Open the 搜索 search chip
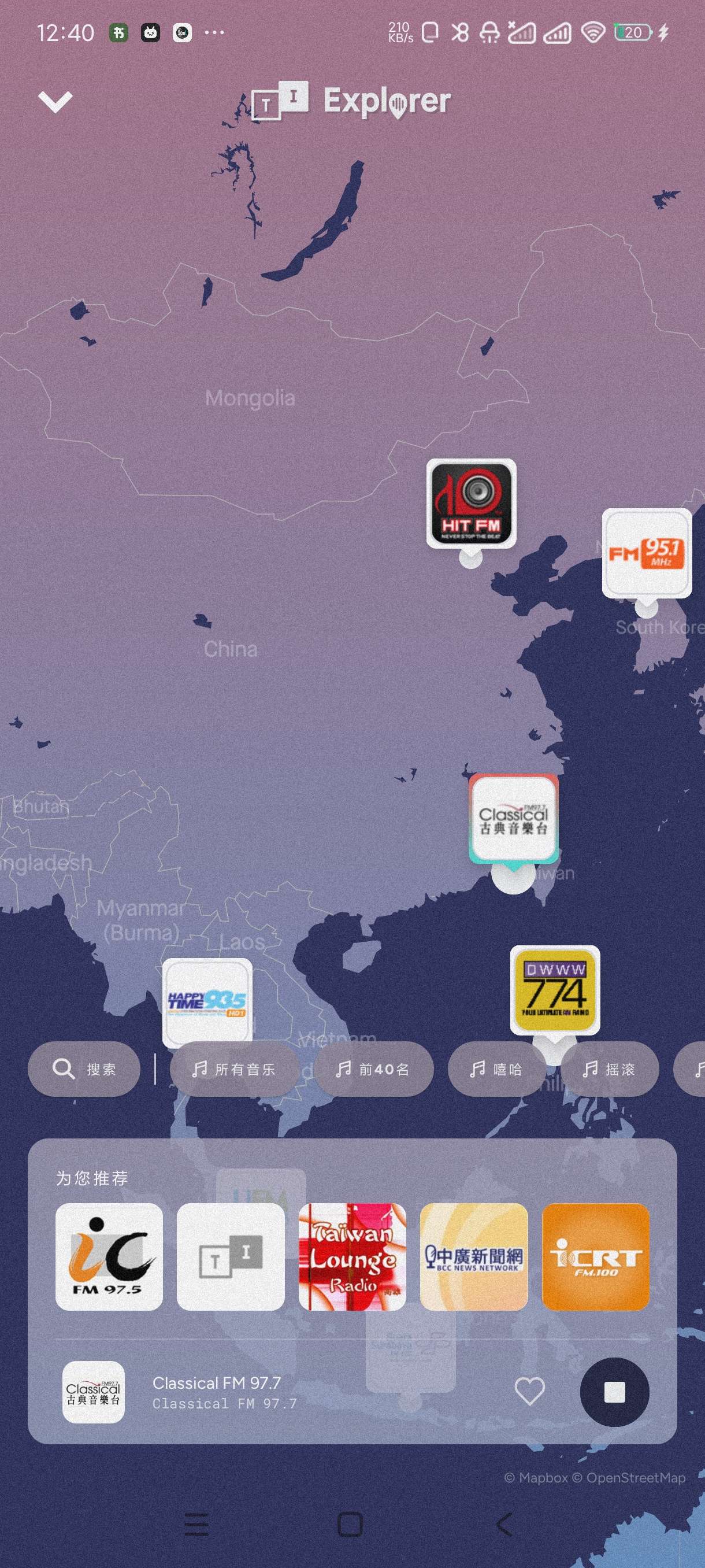This screenshot has width=705, height=1568. click(84, 1069)
